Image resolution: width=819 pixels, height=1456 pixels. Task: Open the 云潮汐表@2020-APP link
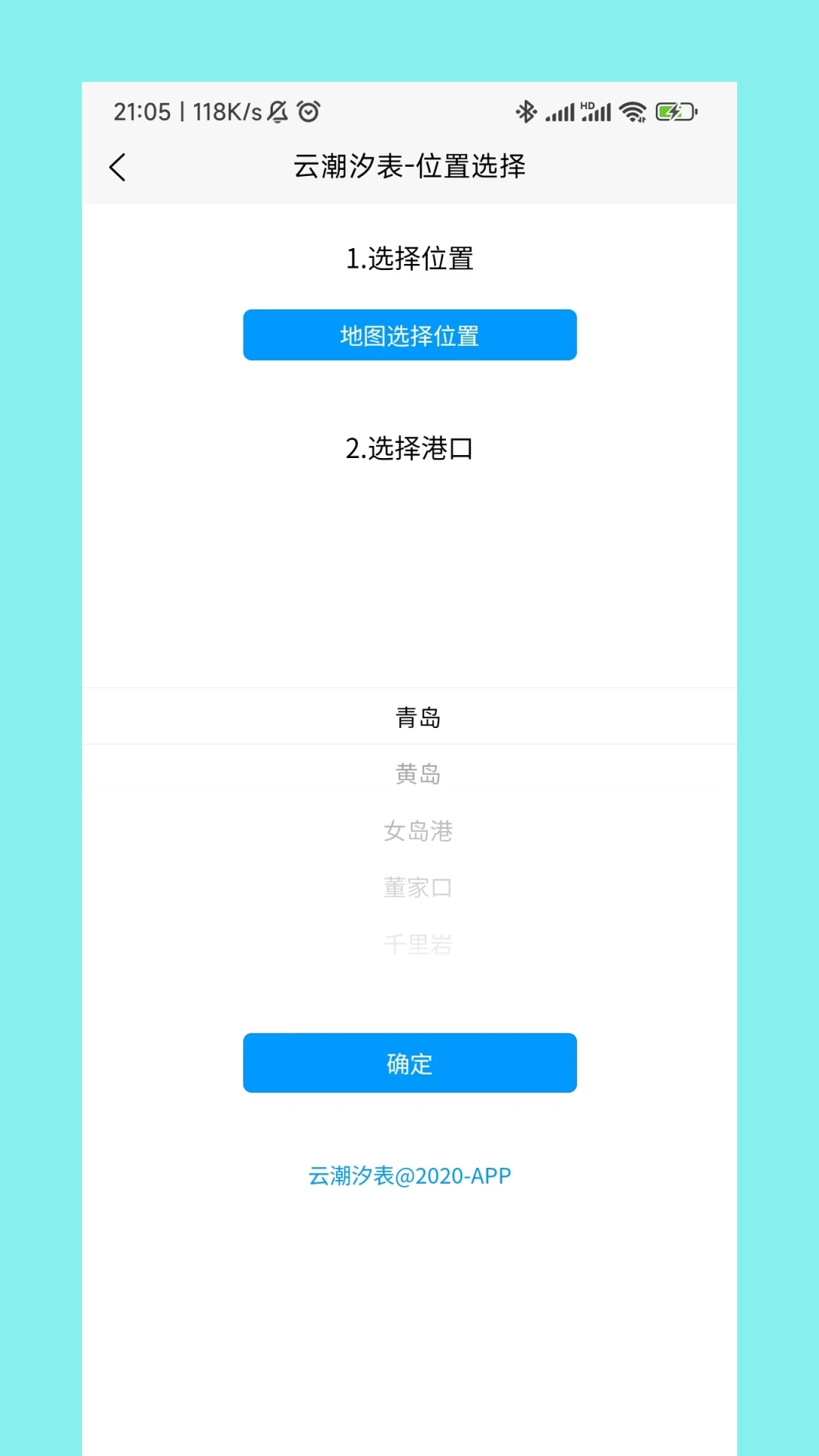coord(409,1175)
